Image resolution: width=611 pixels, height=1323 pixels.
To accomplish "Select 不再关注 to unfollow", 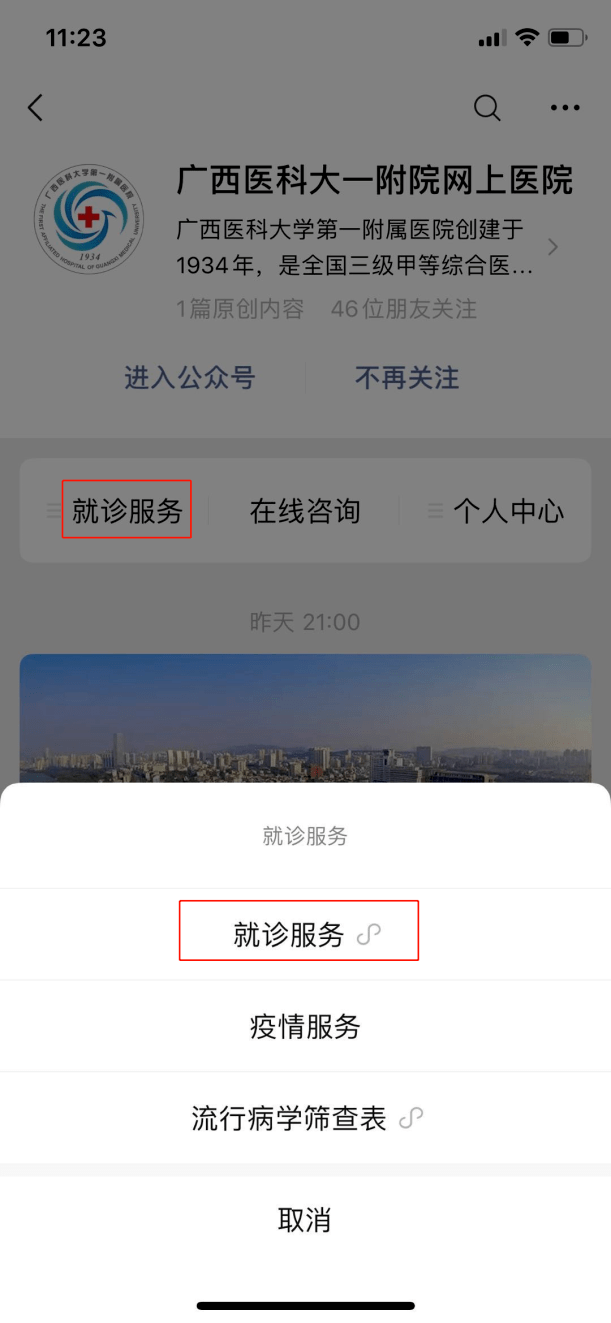I will tap(407, 378).
